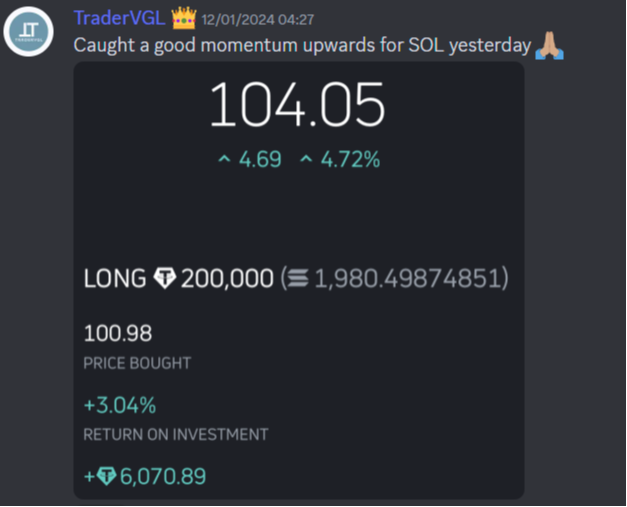Screen dimensions: 627x507
Task: Tap the TraderVGL username
Action: (x=119, y=17)
